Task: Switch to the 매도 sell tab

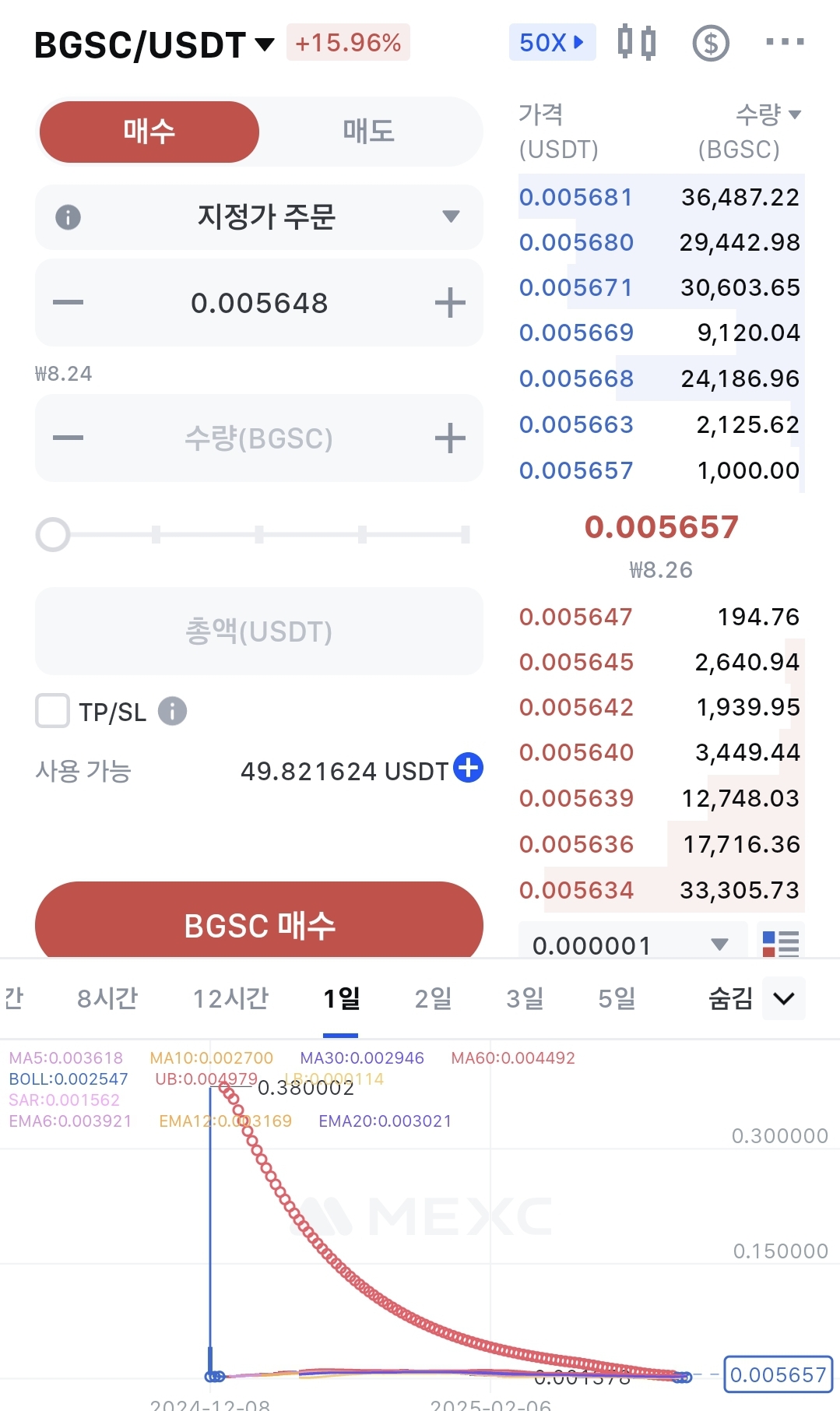Action: tap(369, 131)
